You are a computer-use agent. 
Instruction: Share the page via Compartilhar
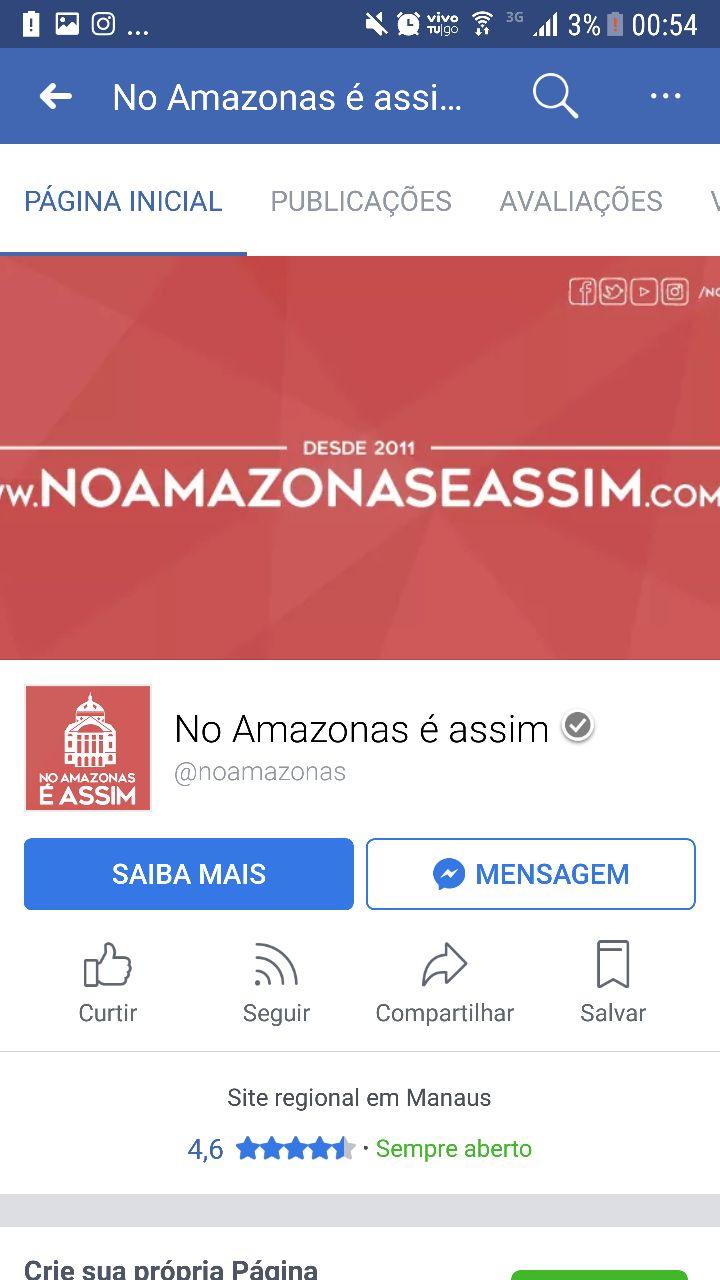click(445, 984)
